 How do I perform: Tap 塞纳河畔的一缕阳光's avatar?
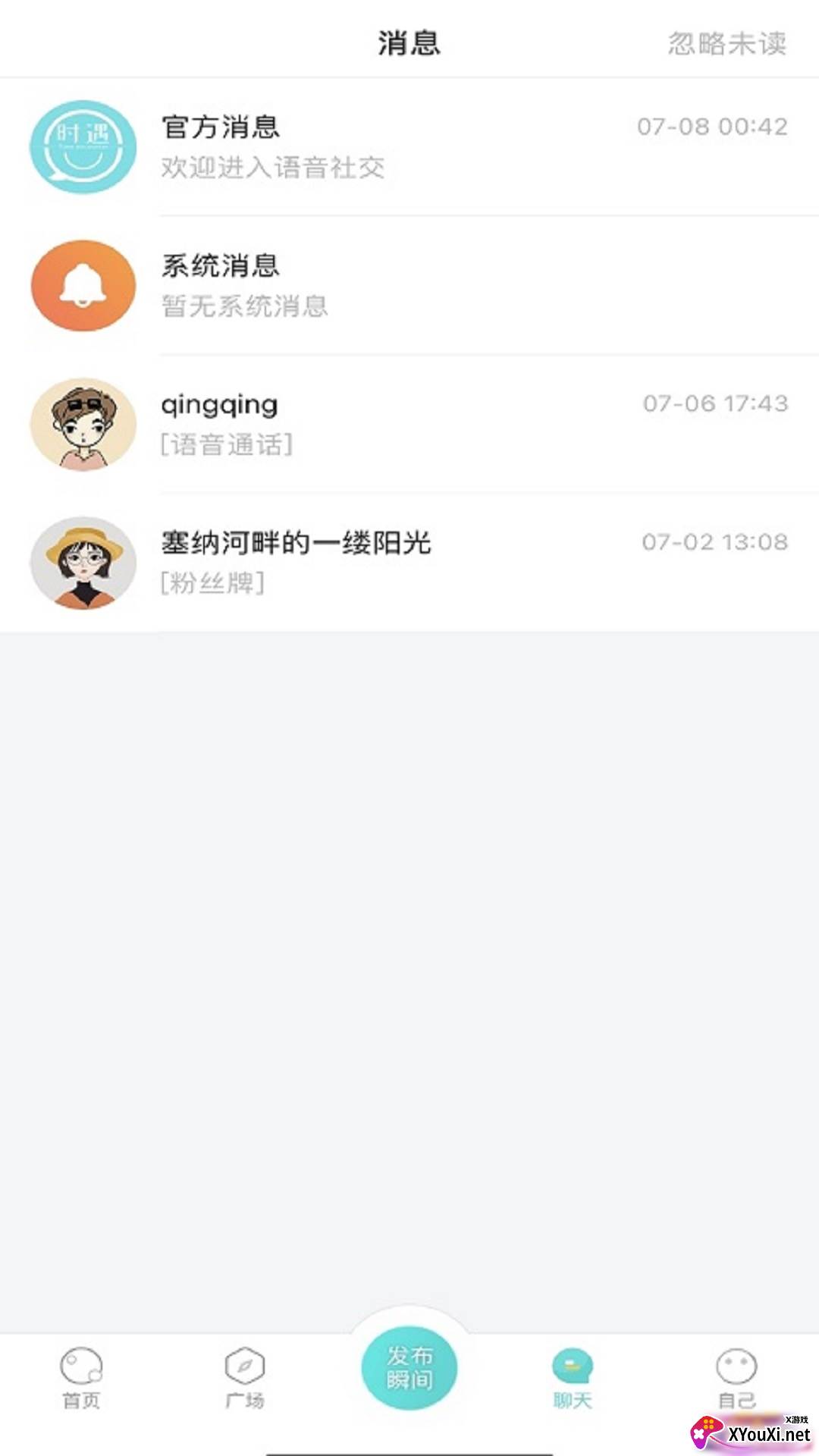pos(83,561)
